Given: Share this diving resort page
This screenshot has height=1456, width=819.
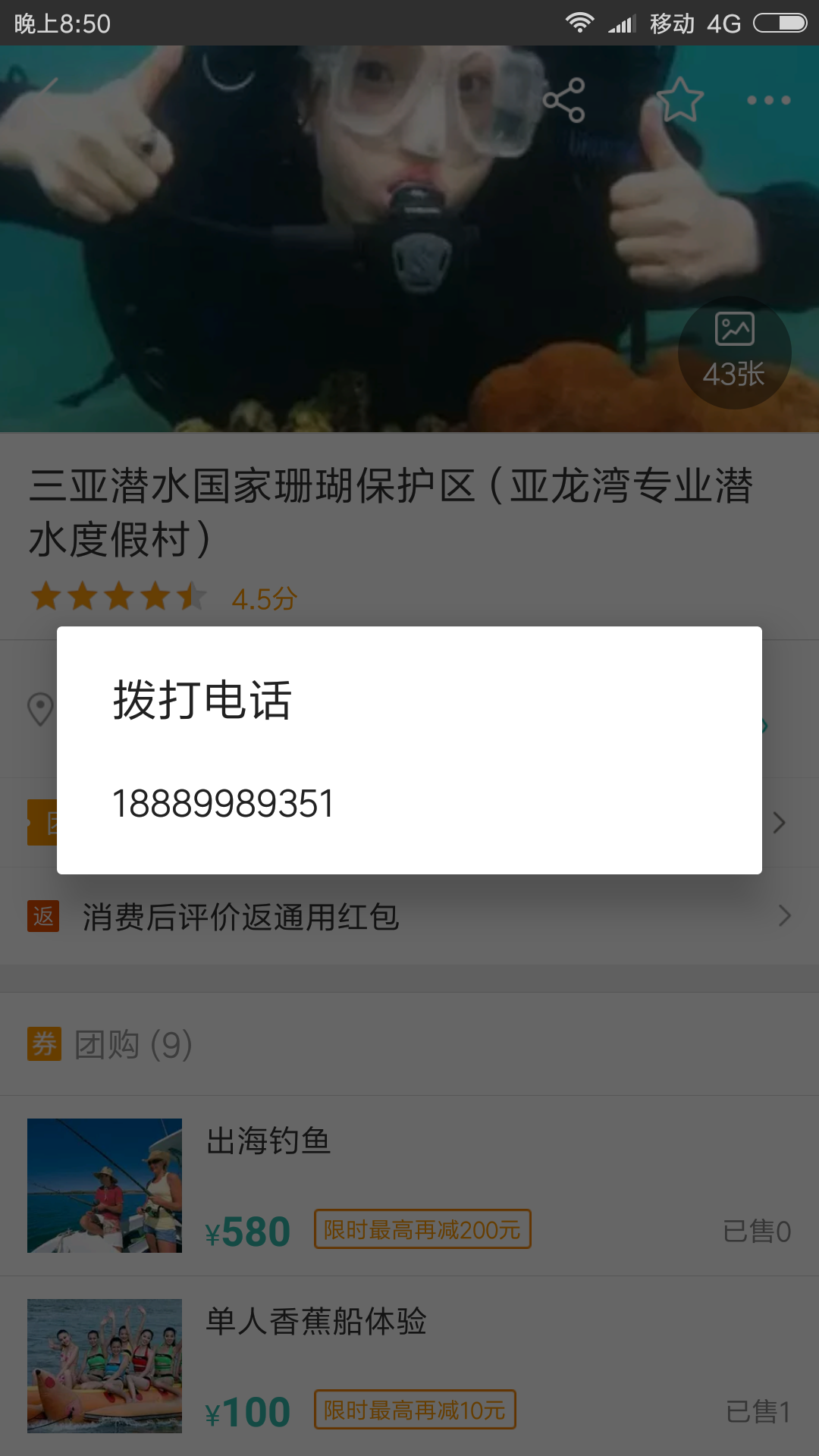Looking at the screenshot, I should pyautogui.click(x=564, y=100).
